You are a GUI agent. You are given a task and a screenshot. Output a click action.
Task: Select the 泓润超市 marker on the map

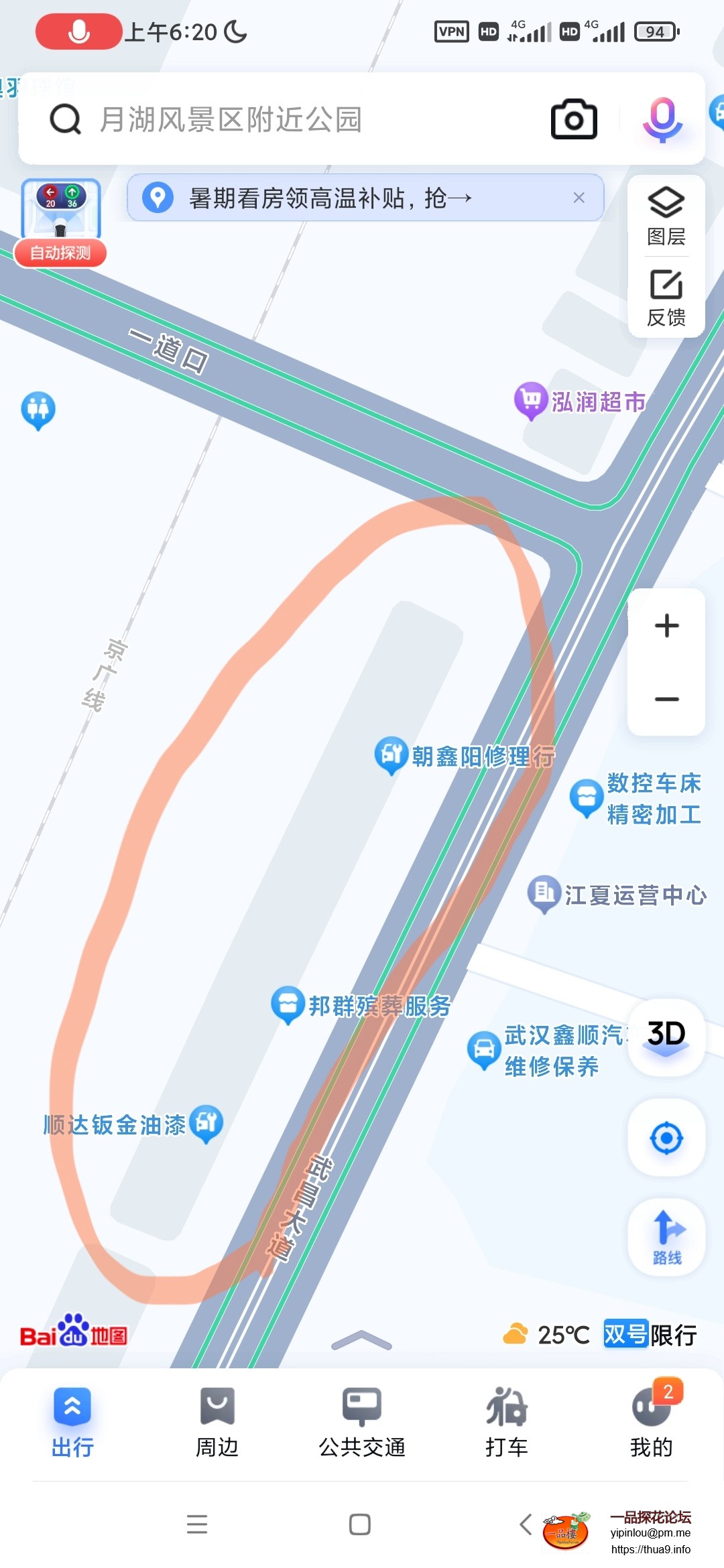531,401
